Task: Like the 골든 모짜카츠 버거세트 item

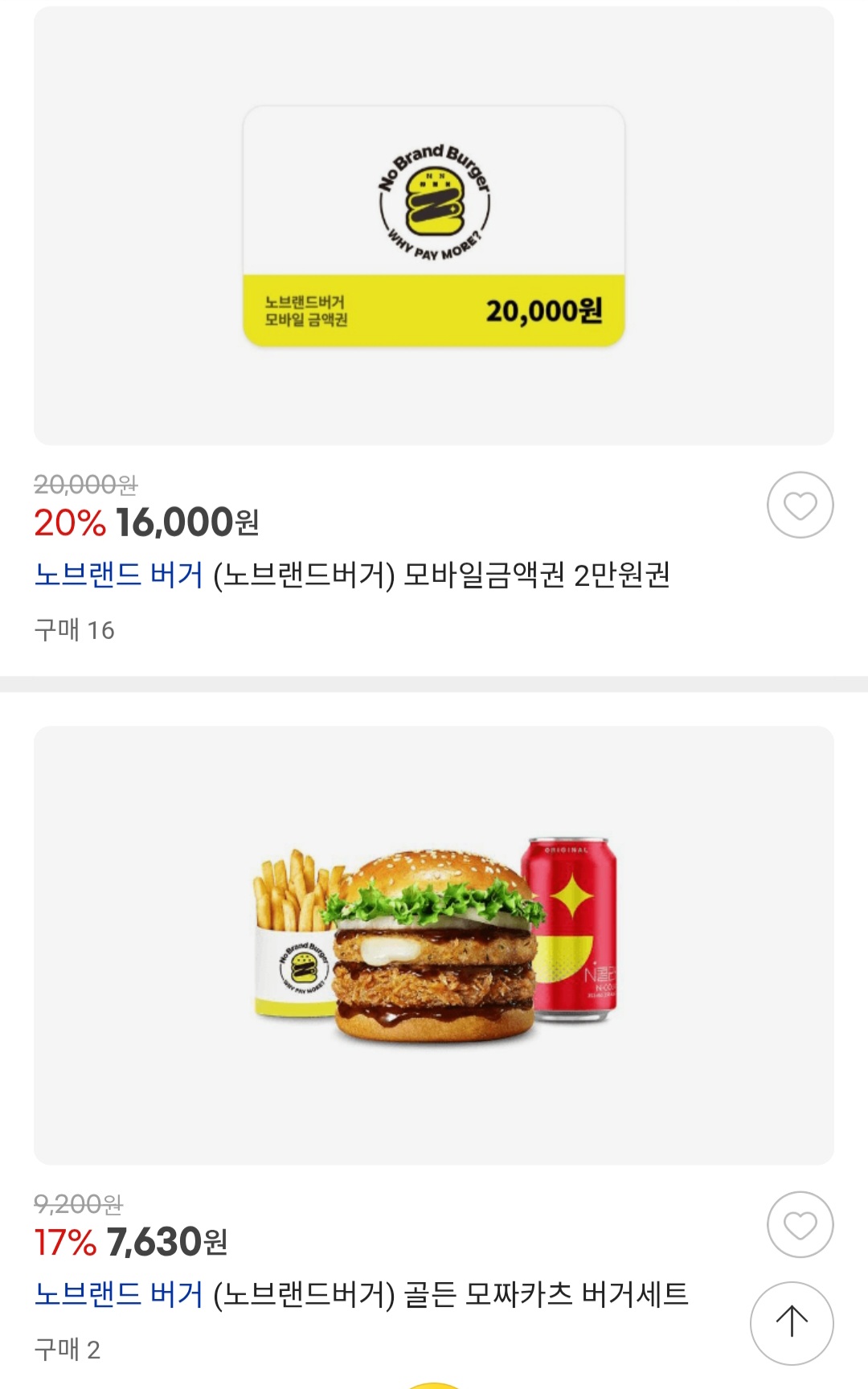Action: [800, 1224]
